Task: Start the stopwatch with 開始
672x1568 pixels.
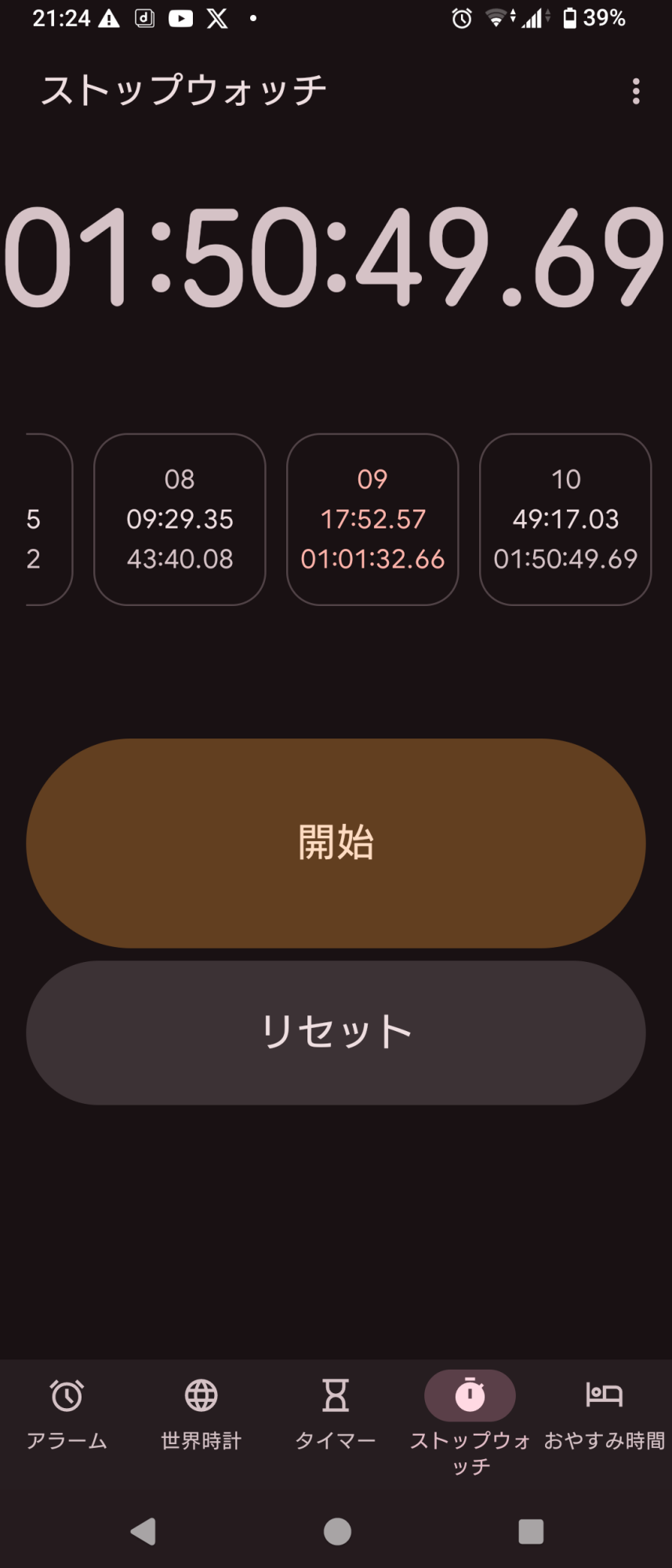Action: click(336, 843)
